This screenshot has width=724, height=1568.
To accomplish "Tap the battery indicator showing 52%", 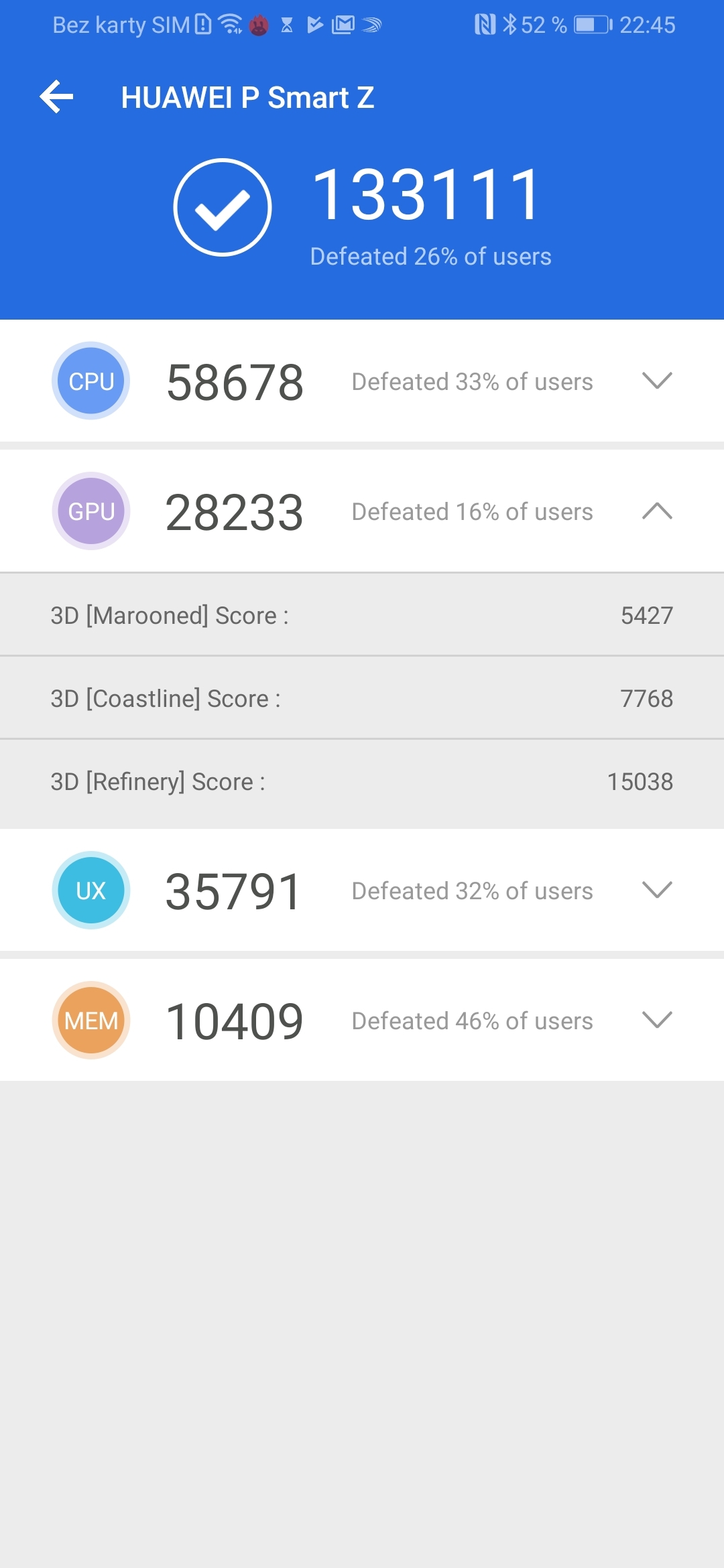I will pyautogui.click(x=591, y=25).
